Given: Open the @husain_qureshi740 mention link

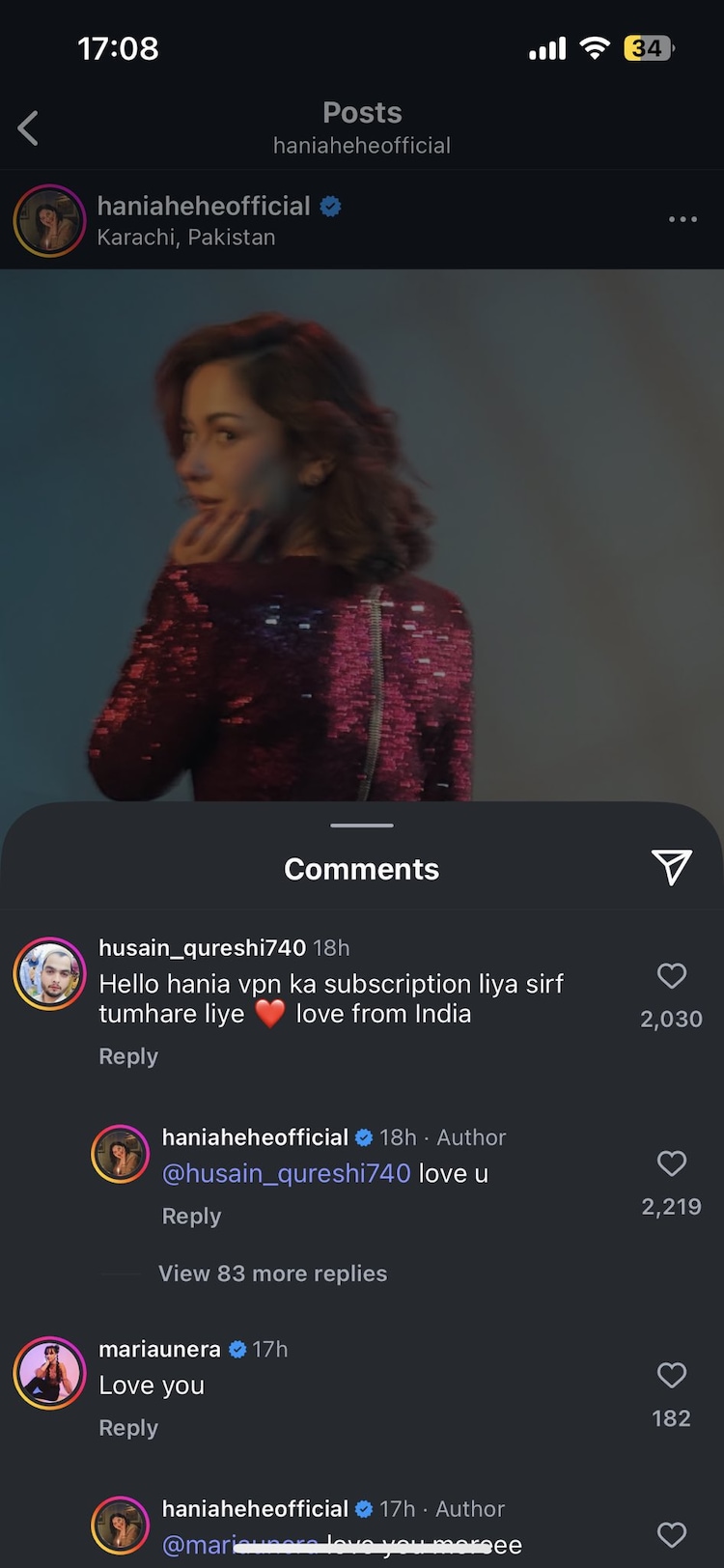Looking at the screenshot, I should click(x=287, y=1173).
